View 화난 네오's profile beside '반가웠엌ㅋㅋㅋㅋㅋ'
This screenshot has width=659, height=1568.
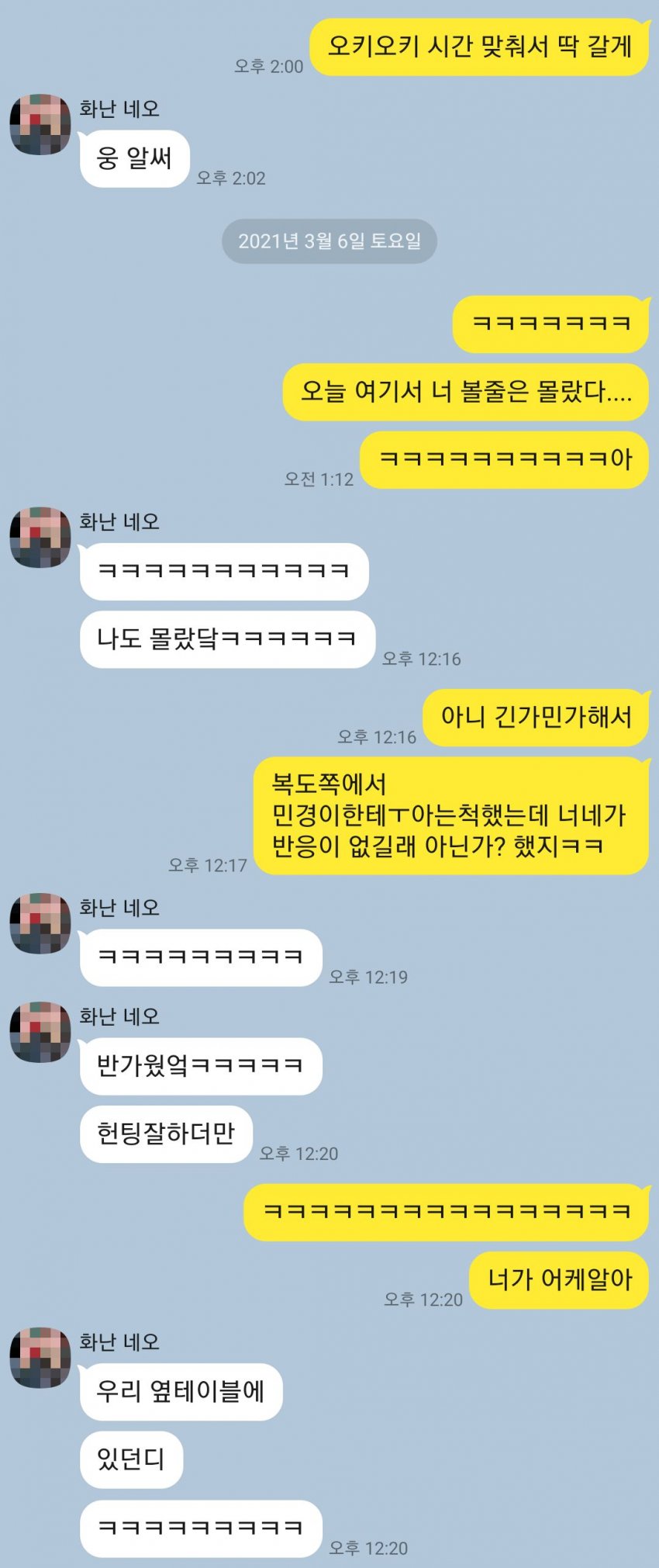point(40,1032)
